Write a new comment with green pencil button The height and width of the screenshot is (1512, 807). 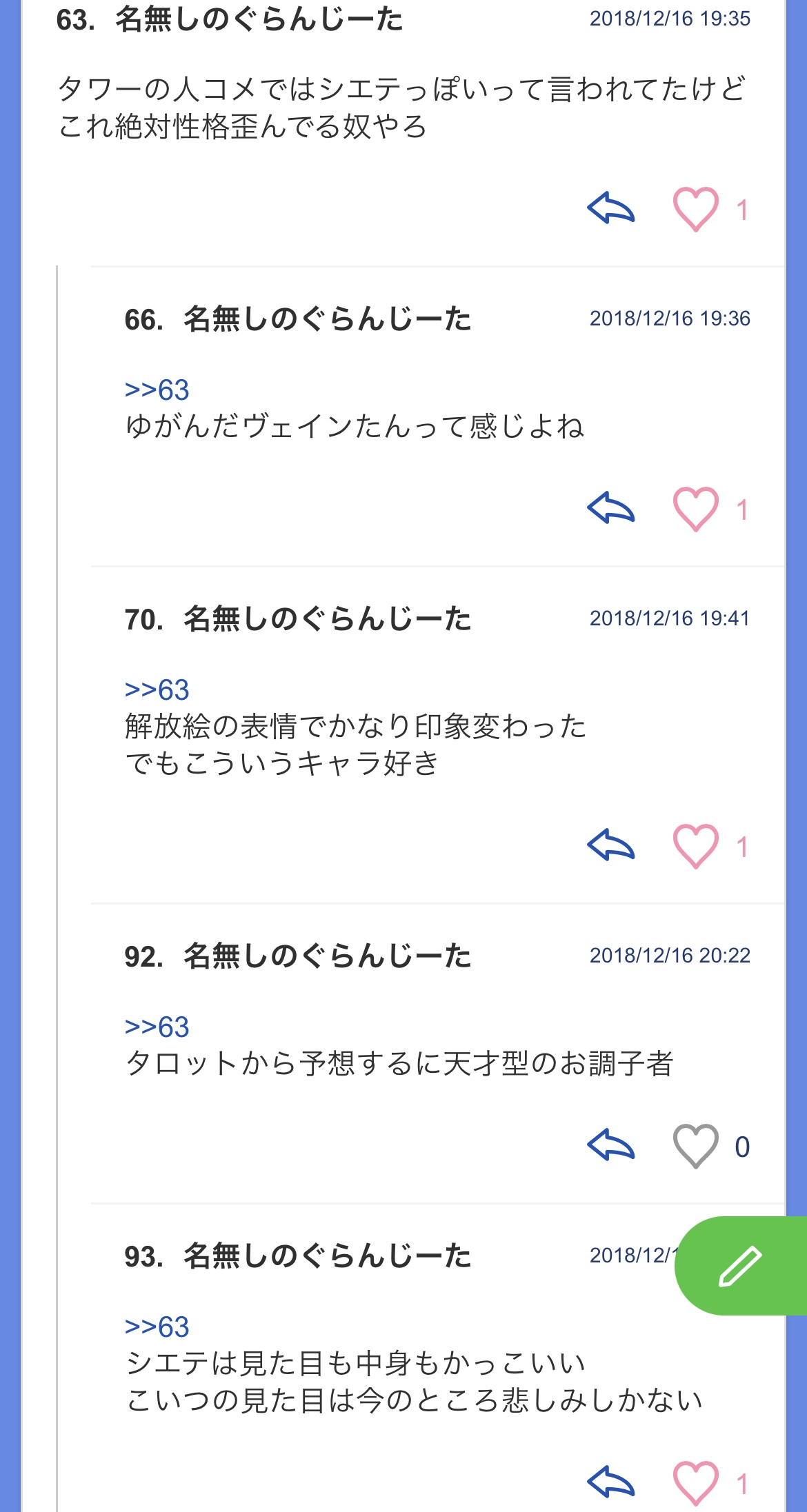[740, 1266]
